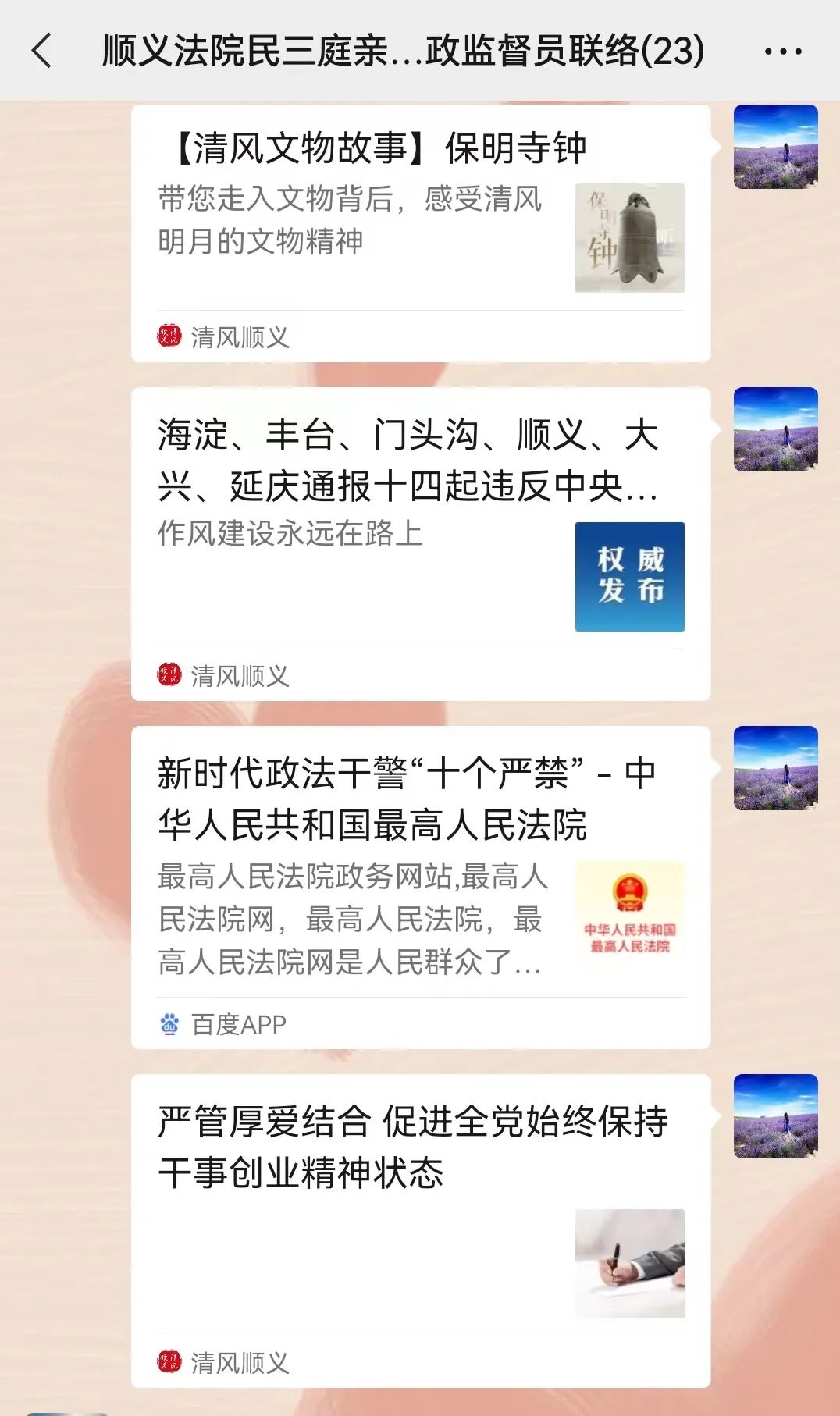Open the 保明寺钟 article card

click(420, 233)
